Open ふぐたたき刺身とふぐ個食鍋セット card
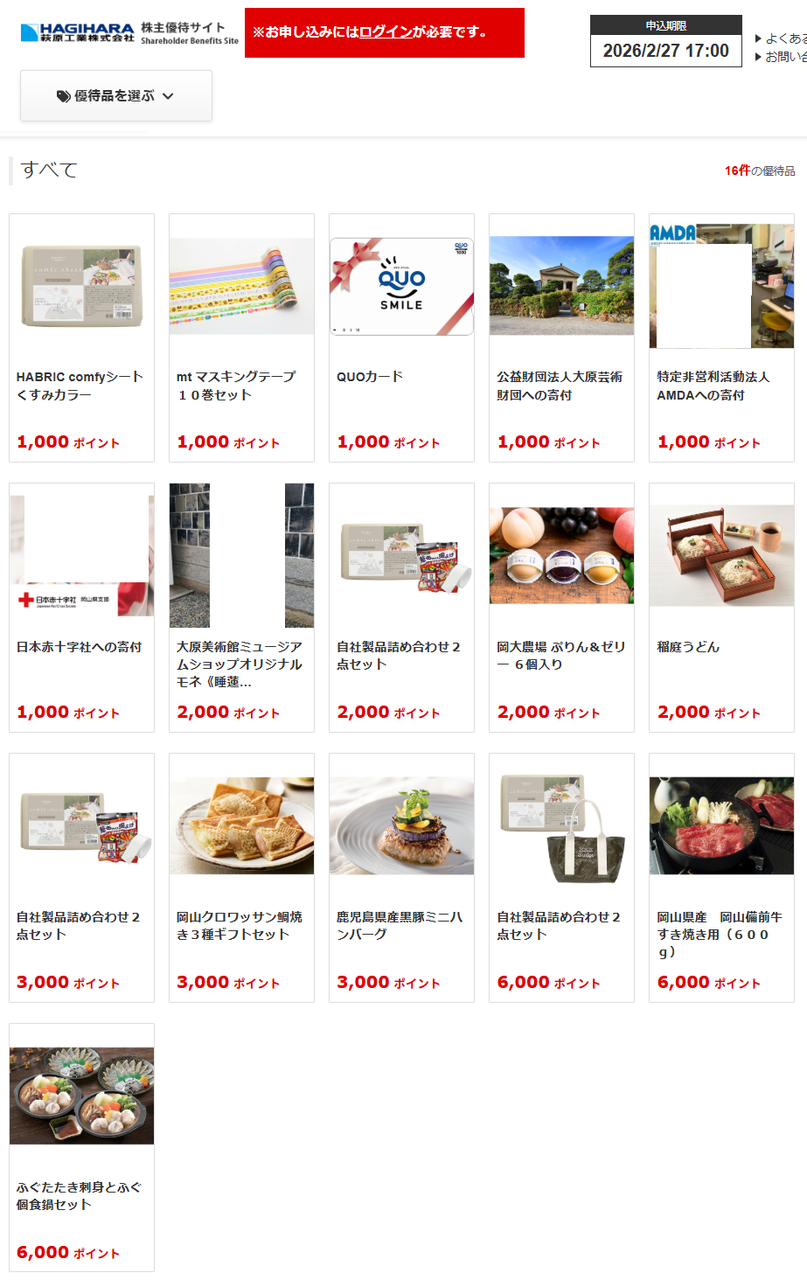807x1280 pixels. coord(81,1146)
